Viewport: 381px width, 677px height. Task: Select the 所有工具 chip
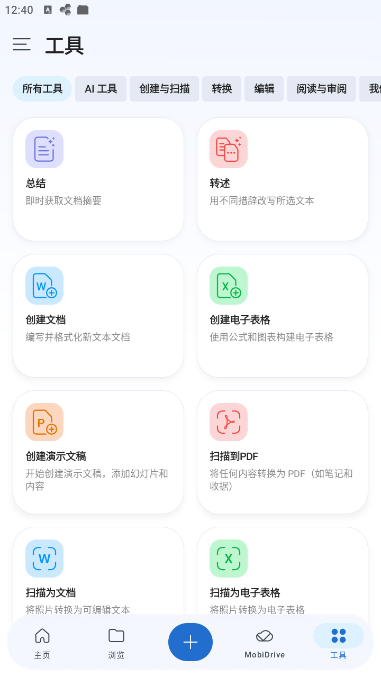42,89
